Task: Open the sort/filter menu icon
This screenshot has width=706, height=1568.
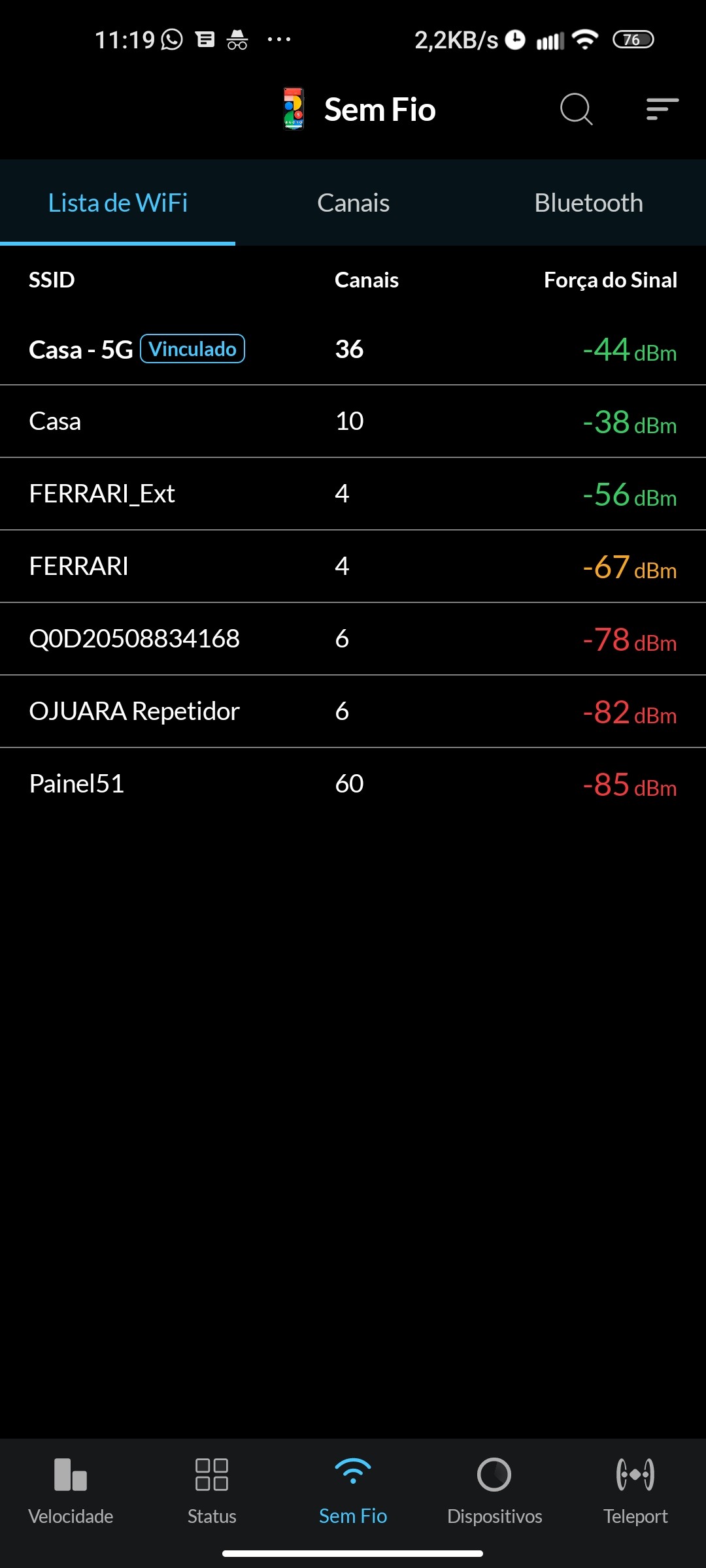Action: 662,109
